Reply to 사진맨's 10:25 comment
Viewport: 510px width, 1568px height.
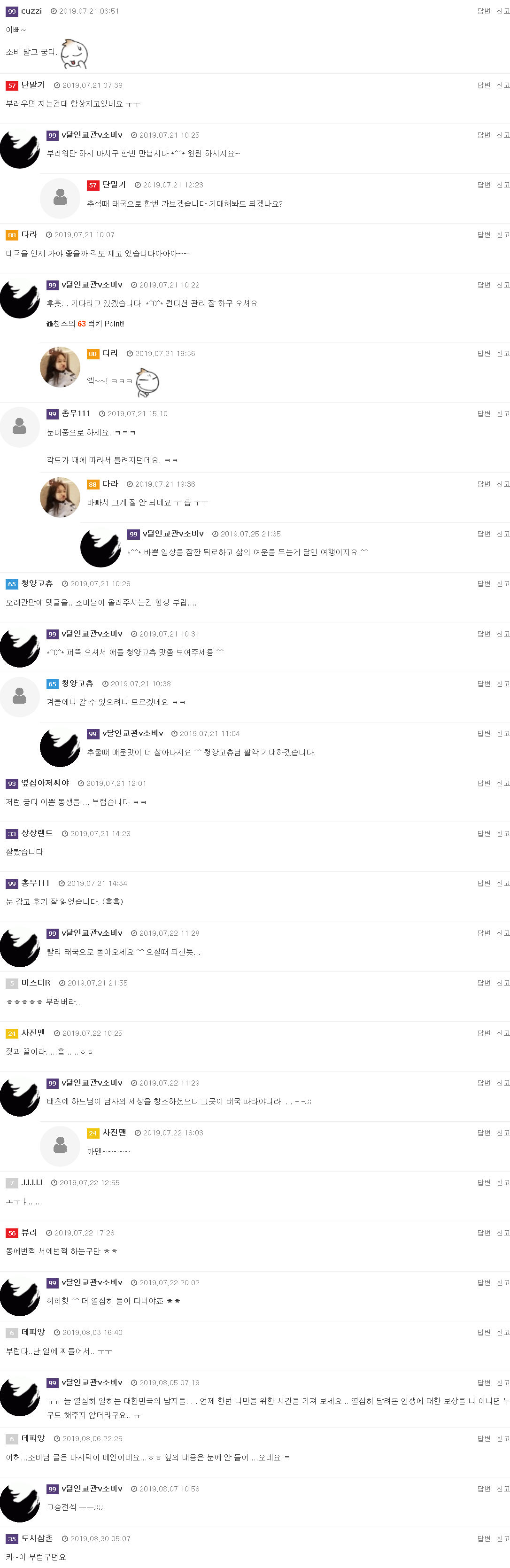point(483,1033)
